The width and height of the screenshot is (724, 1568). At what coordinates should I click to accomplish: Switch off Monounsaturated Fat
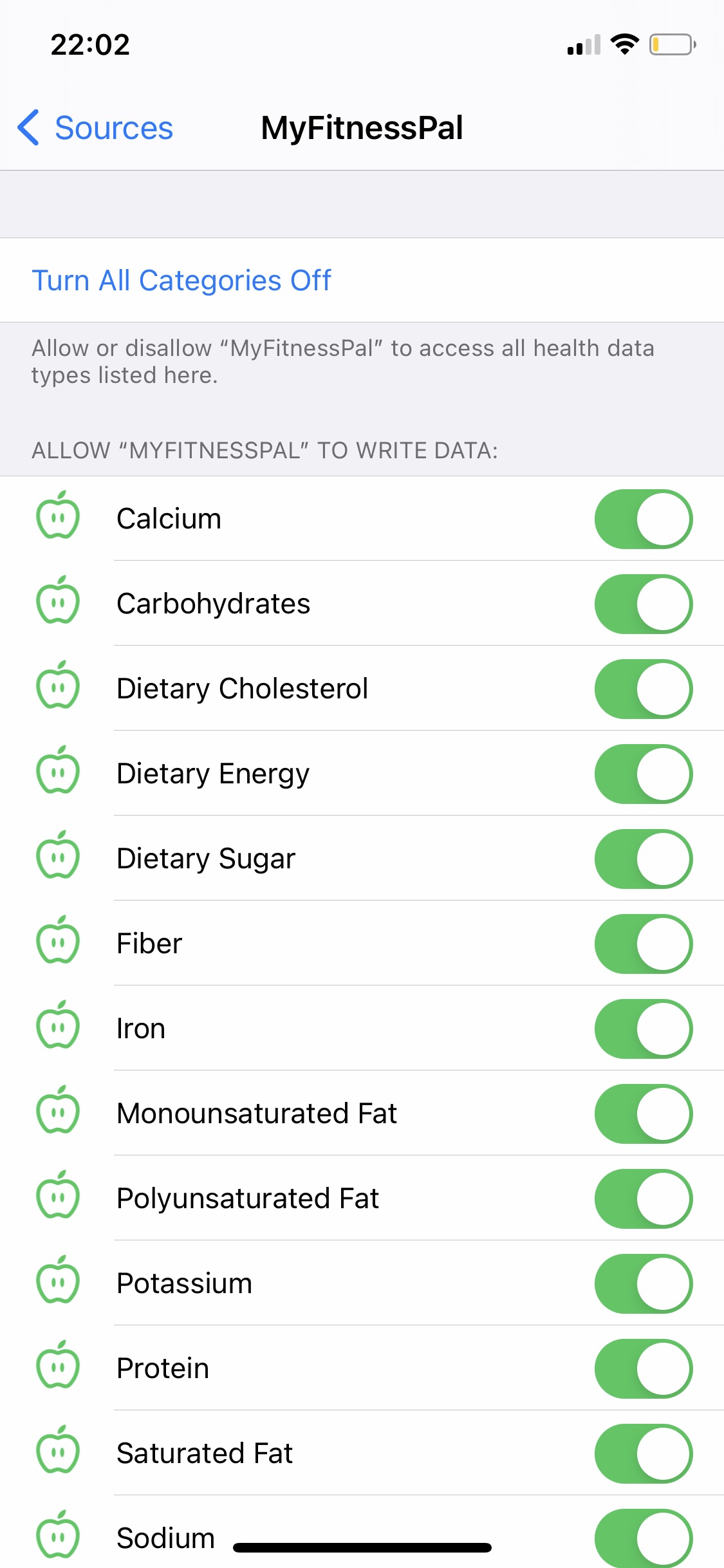pyautogui.click(x=643, y=1114)
